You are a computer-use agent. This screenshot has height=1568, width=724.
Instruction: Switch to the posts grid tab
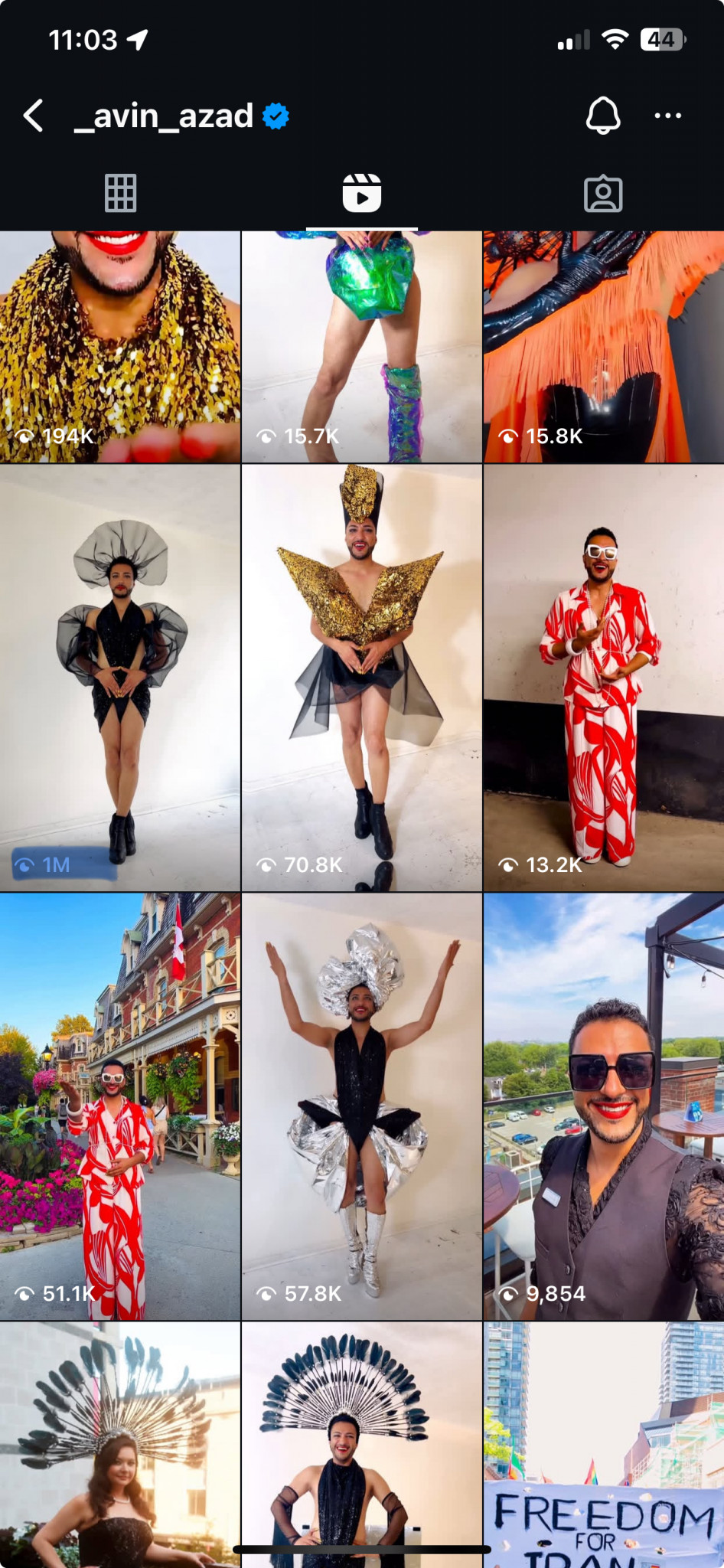click(120, 193)
